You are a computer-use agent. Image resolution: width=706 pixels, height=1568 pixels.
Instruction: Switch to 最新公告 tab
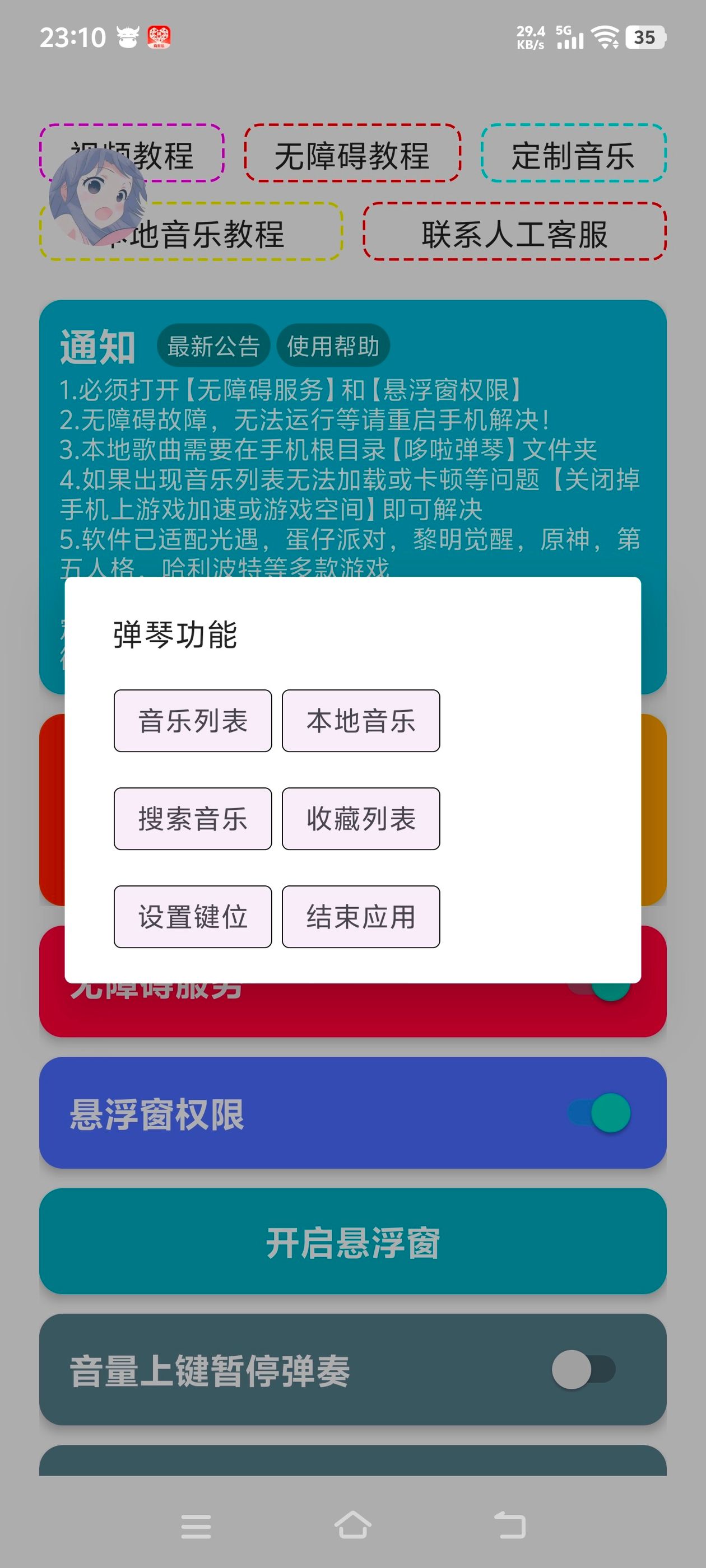click(213, 346)
